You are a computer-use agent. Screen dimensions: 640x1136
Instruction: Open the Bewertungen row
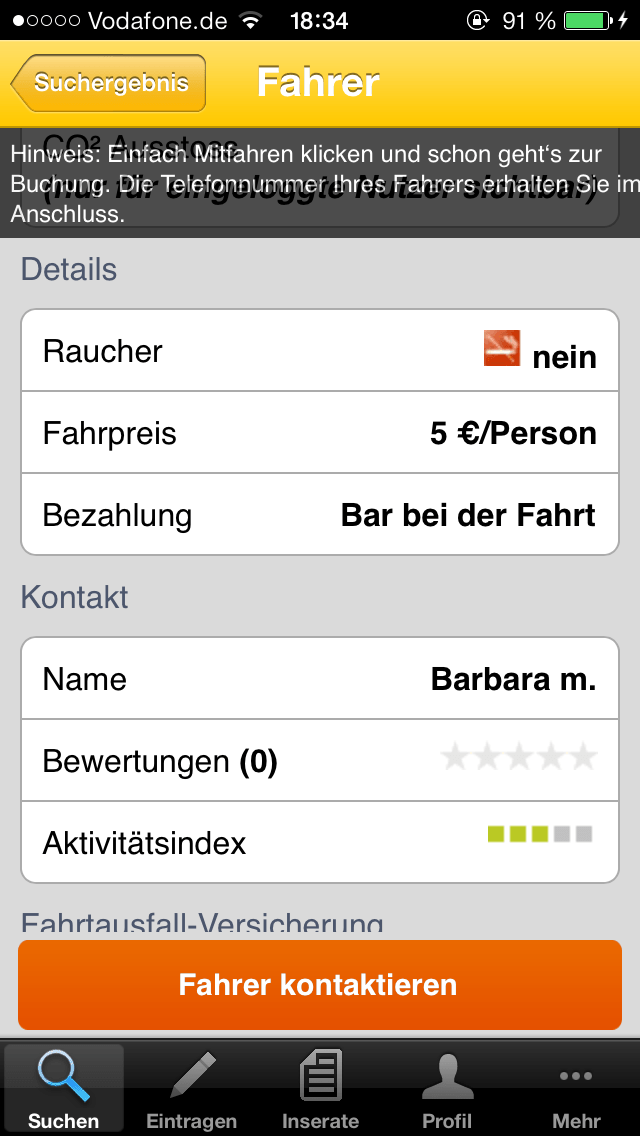click(320, 760)
